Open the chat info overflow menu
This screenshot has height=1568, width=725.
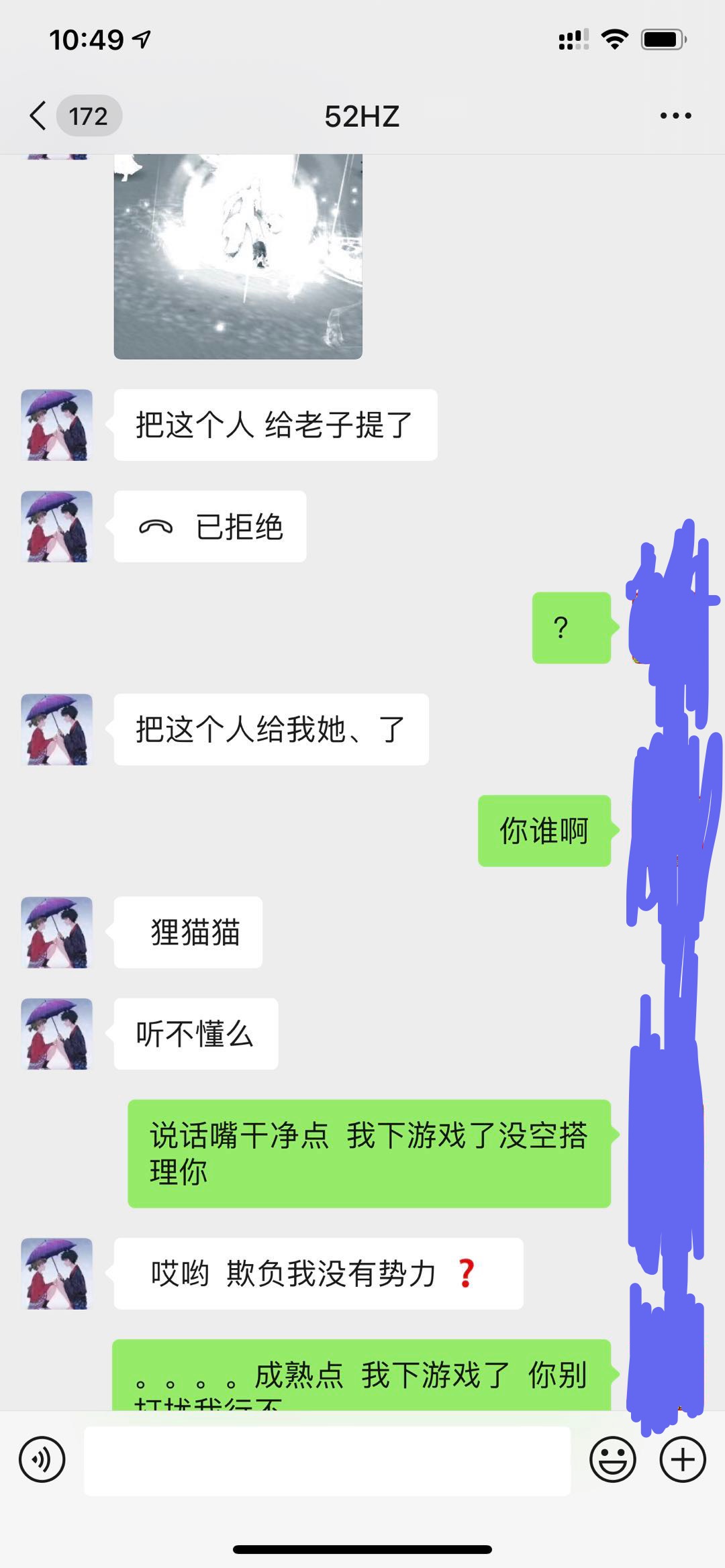[x=675, y=116]
